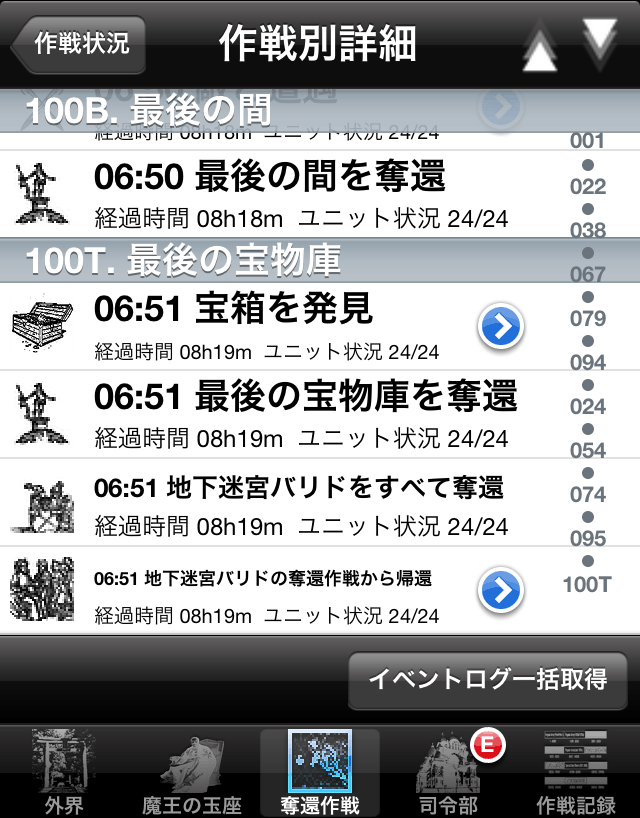Go back to 作戦状況

click(77, 44)
